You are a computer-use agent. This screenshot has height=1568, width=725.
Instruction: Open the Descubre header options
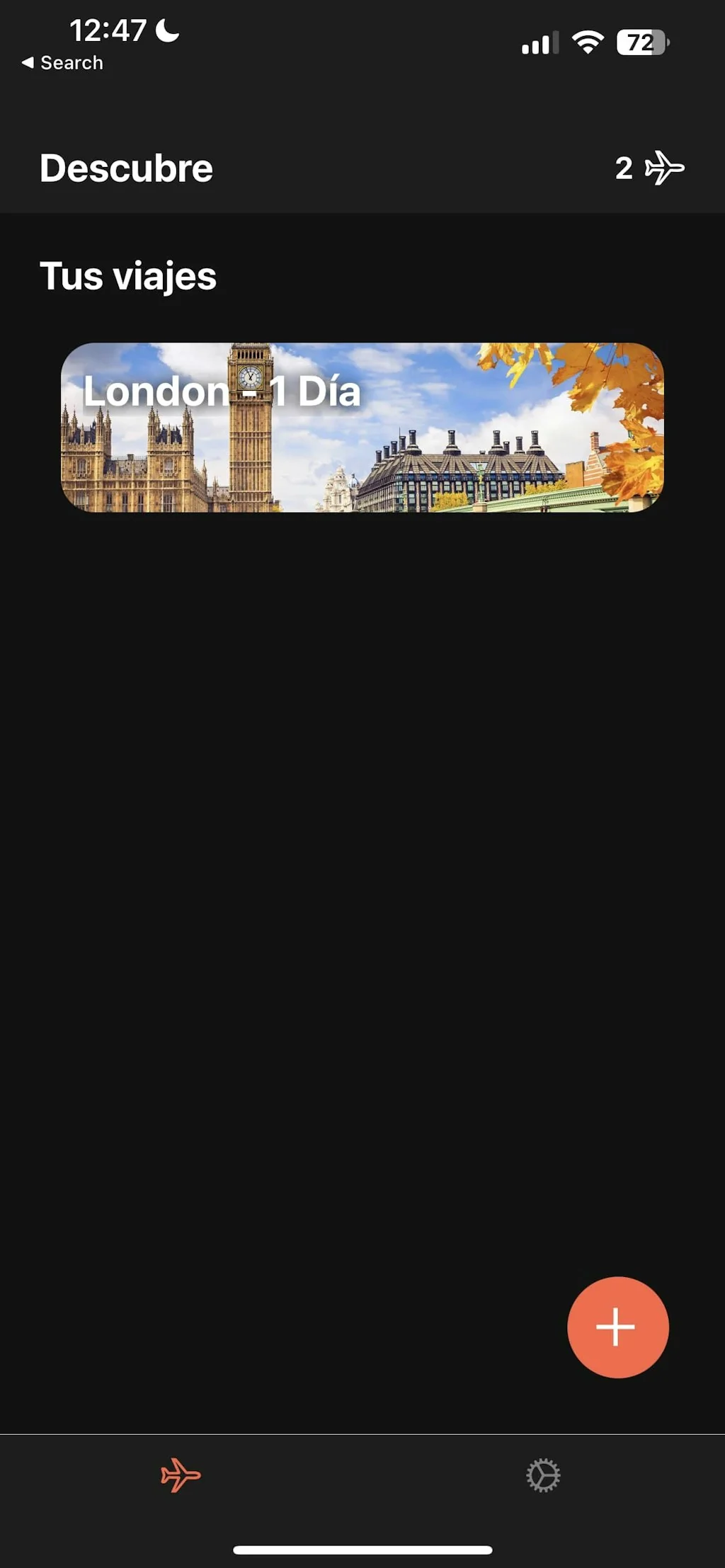coord(127,168)
